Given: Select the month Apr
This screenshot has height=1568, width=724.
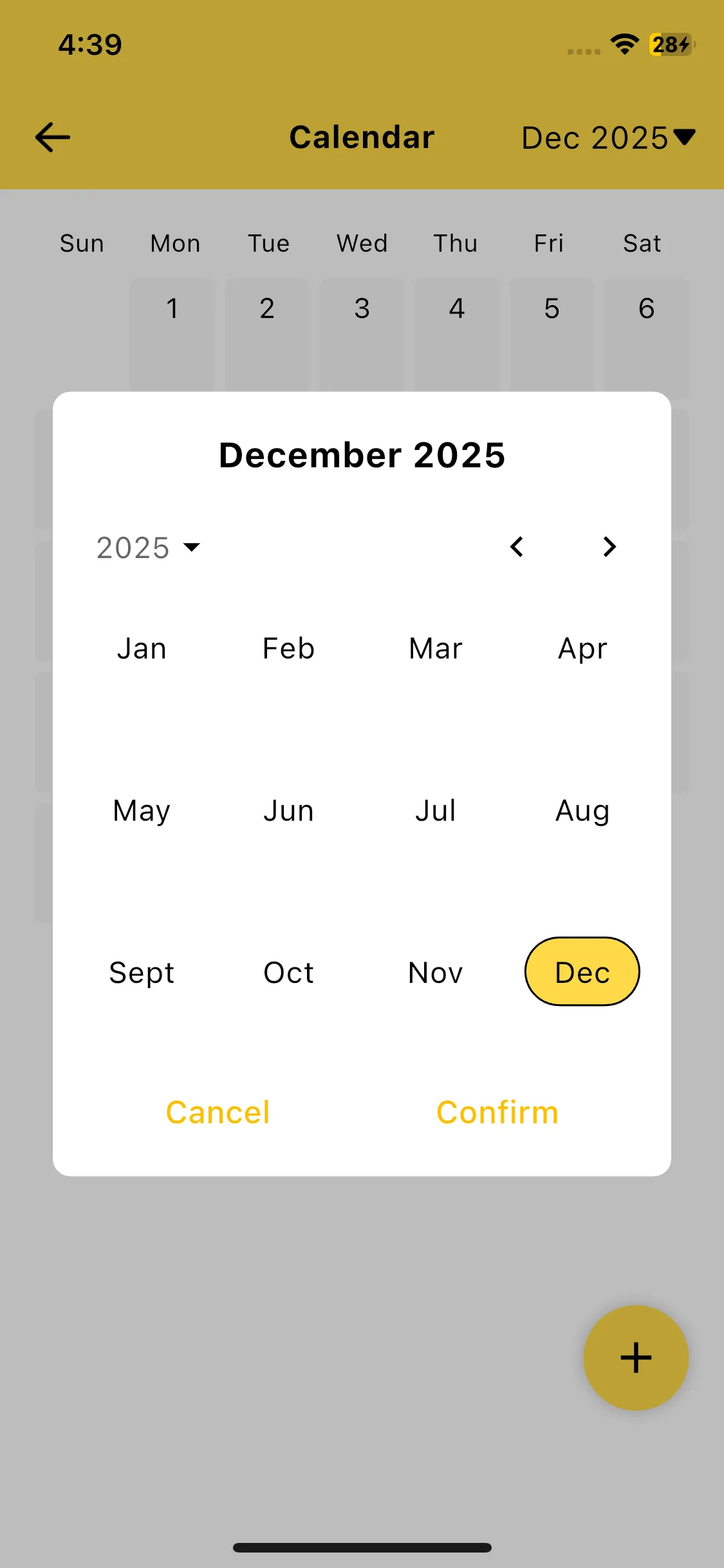Looking at the screenshot, I should pos(582,648).
